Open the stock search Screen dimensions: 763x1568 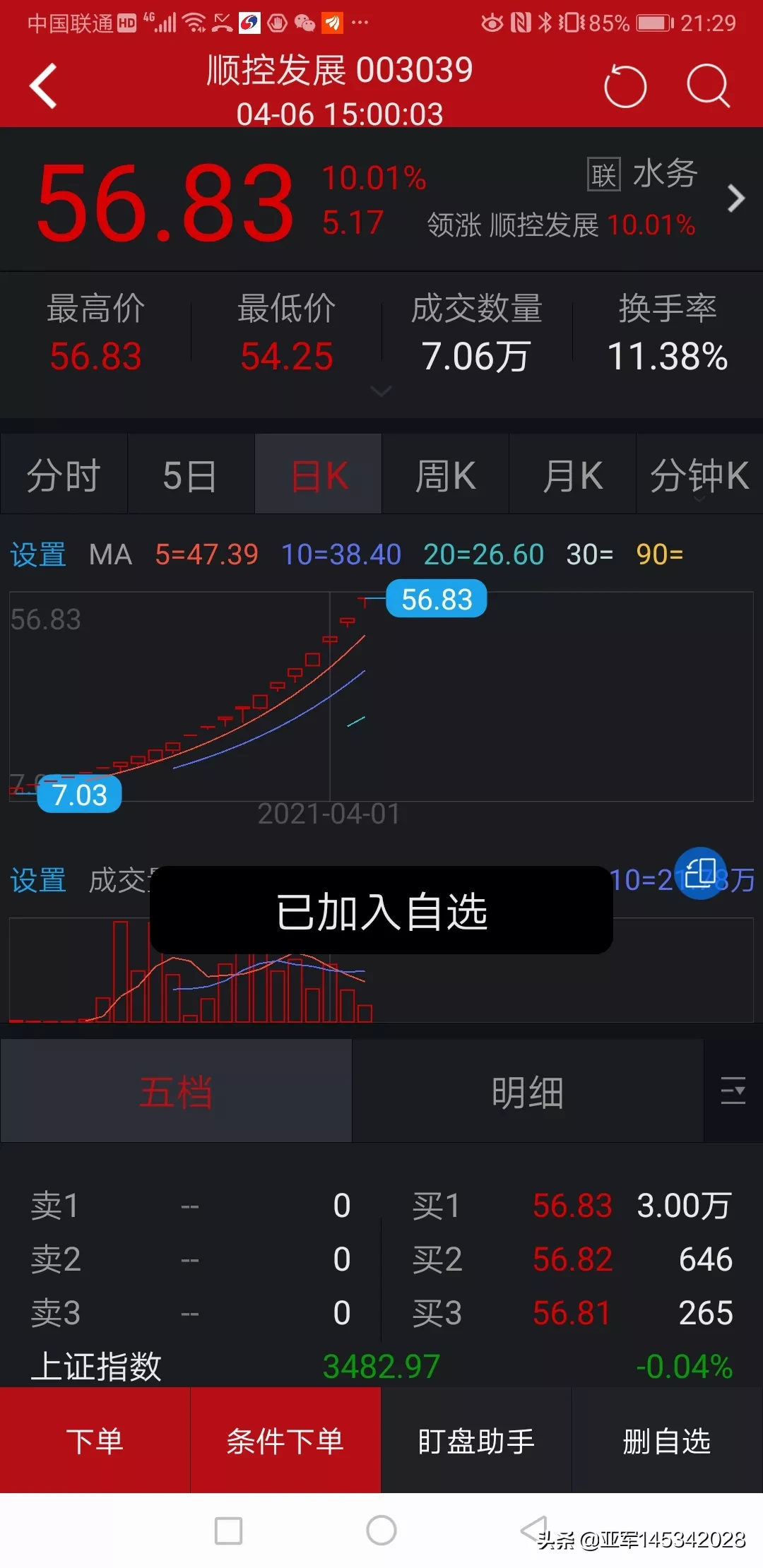(708, 86)
